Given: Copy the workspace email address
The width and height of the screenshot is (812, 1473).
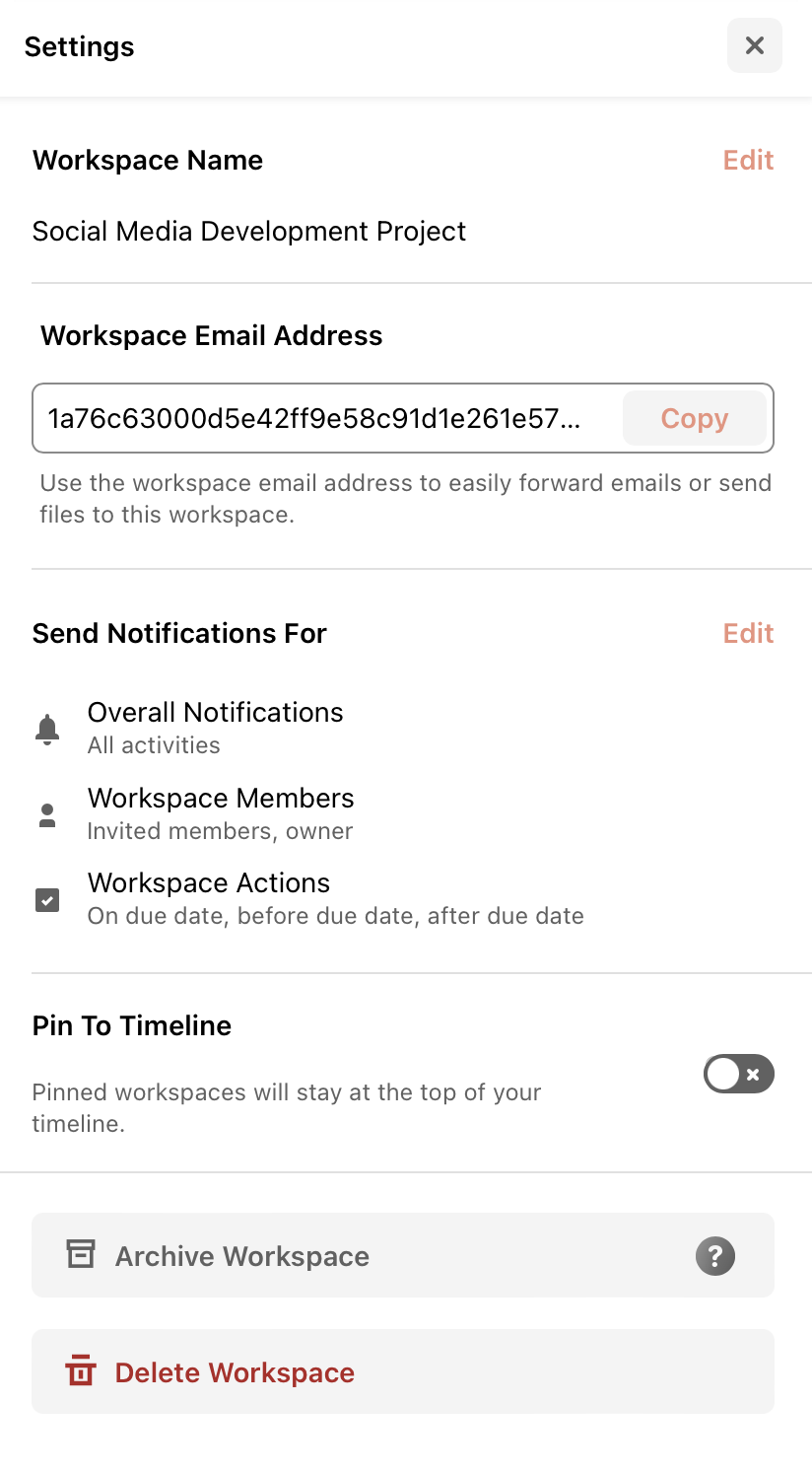Looking at the screenshot, I should [x=694, y=418].
